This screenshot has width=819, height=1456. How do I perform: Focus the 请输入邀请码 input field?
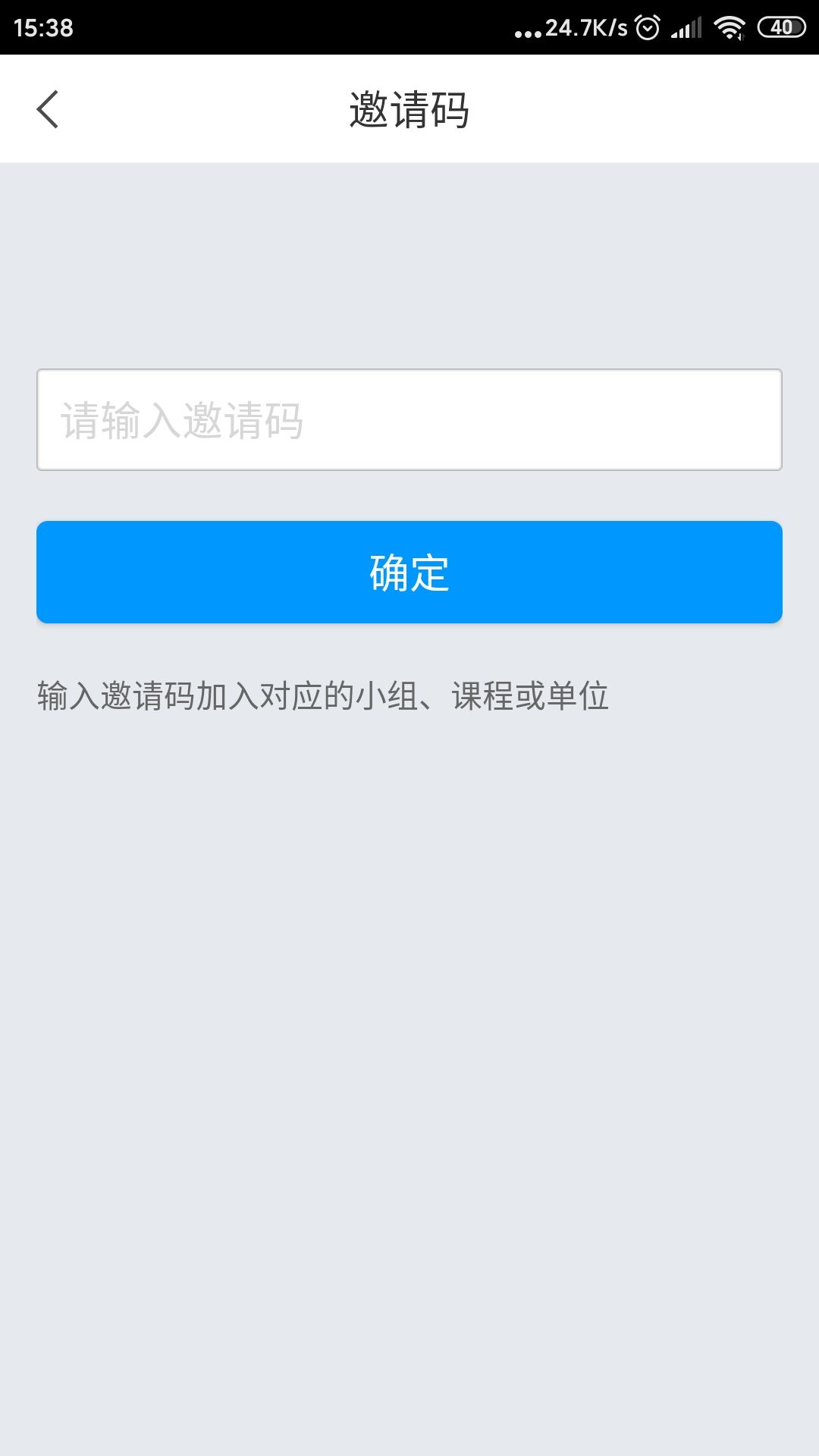pos(409,420)
